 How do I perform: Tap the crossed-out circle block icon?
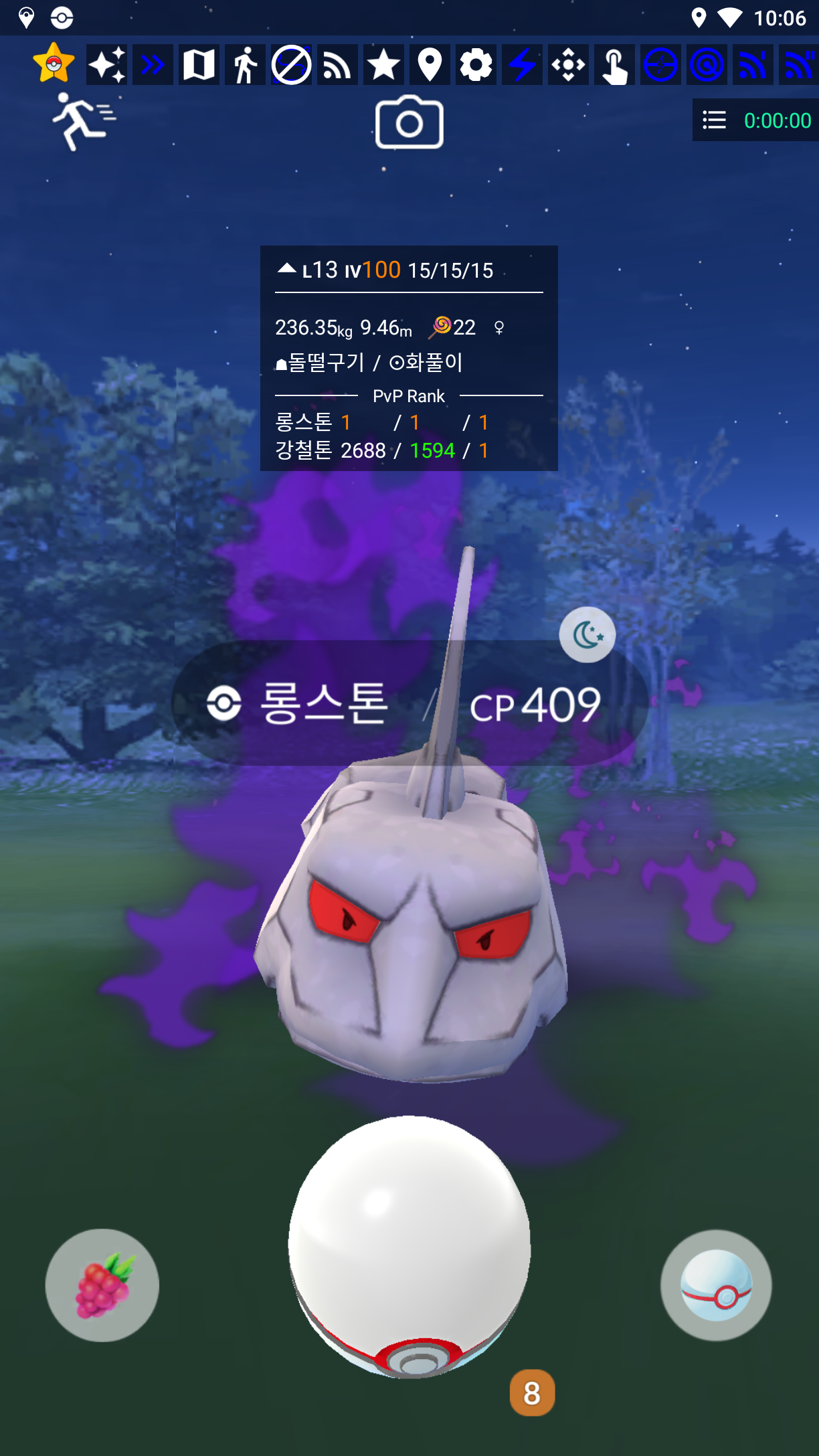point(291,65)
